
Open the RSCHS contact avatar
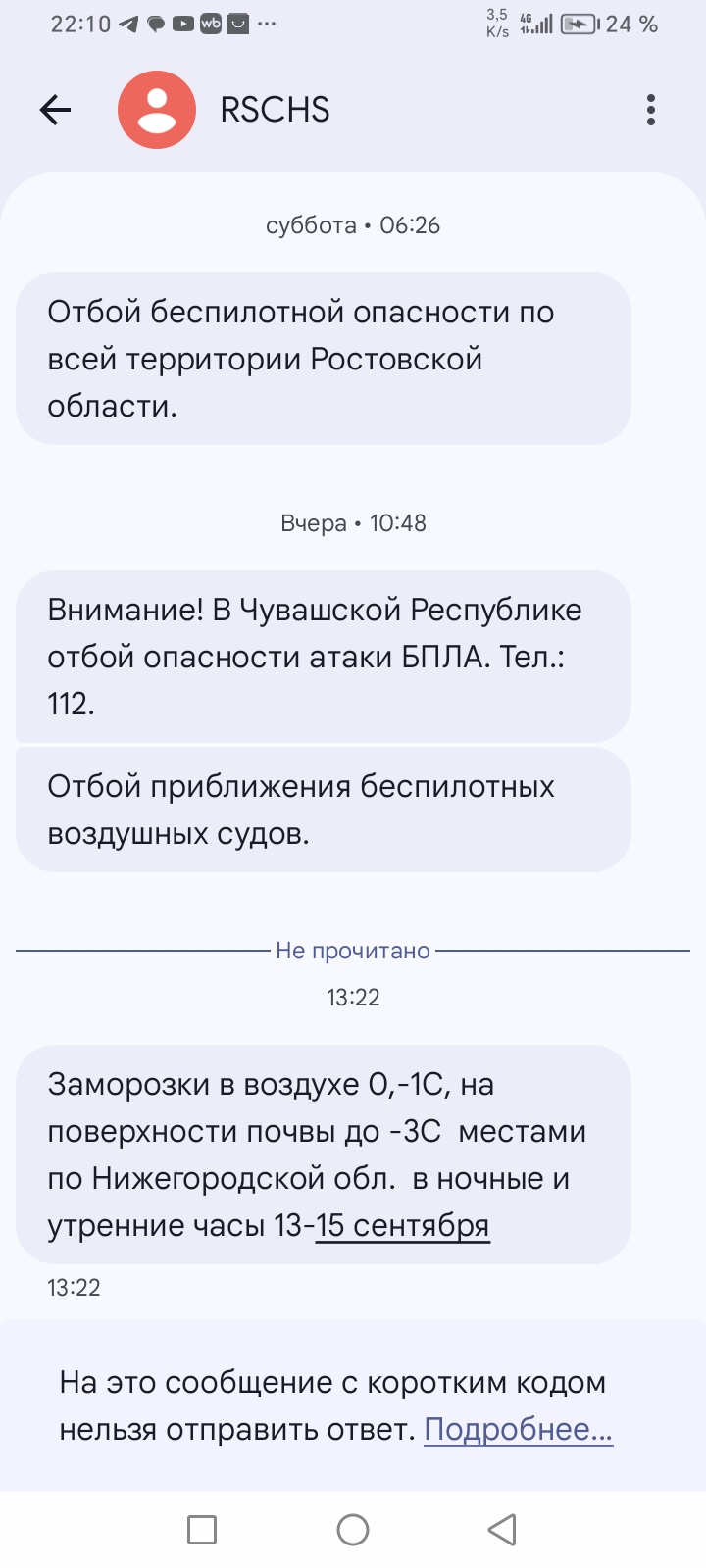(x=157, y=110)
